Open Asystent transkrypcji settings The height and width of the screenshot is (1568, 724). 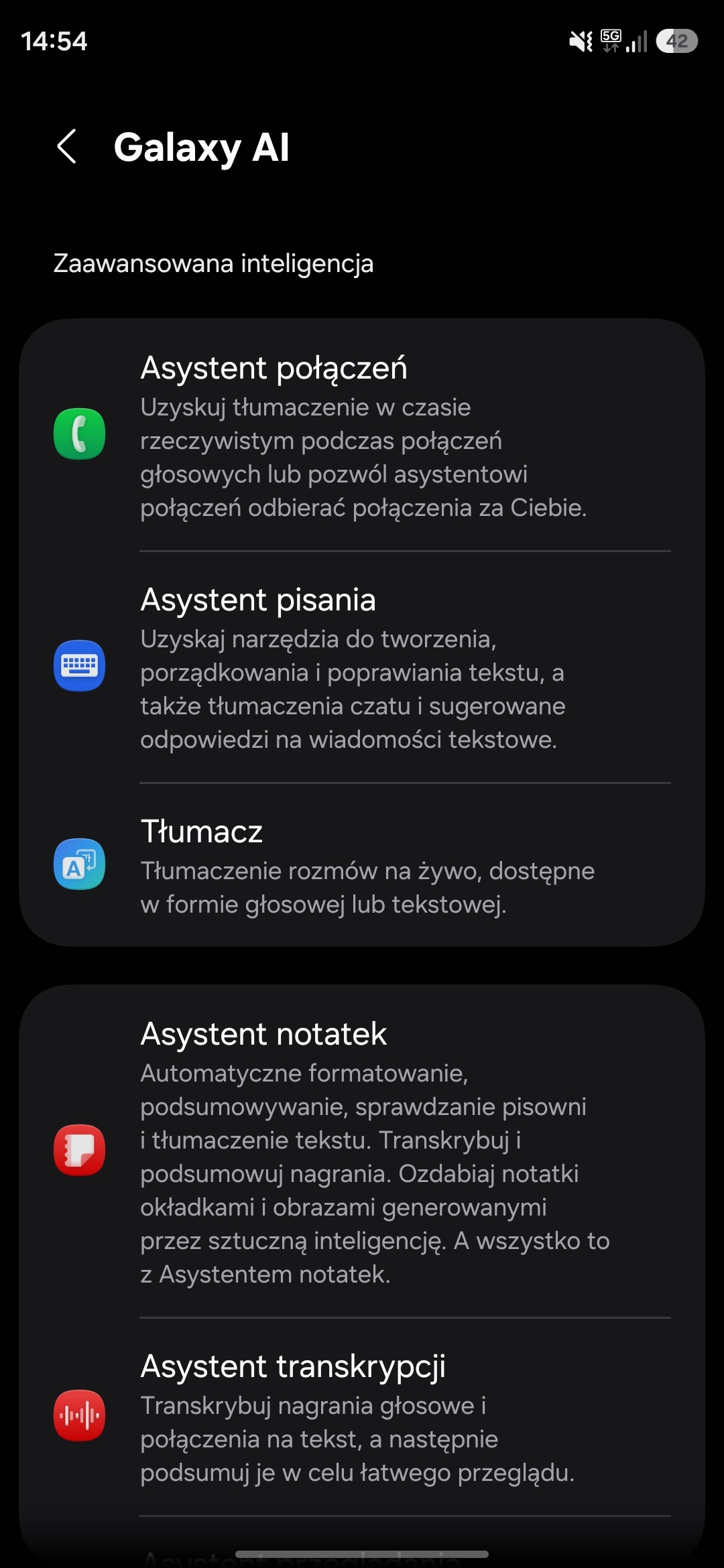point(362,1417)
